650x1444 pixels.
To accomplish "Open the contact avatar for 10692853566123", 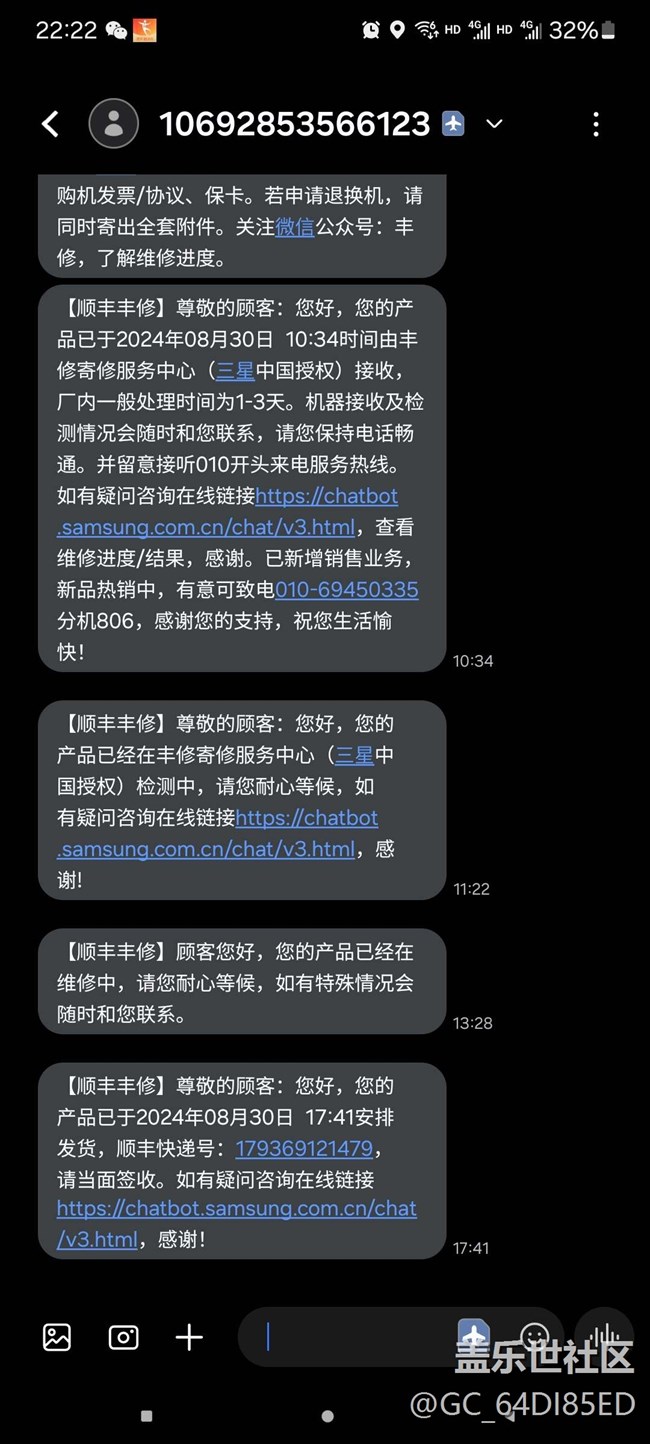I will 114,124.
